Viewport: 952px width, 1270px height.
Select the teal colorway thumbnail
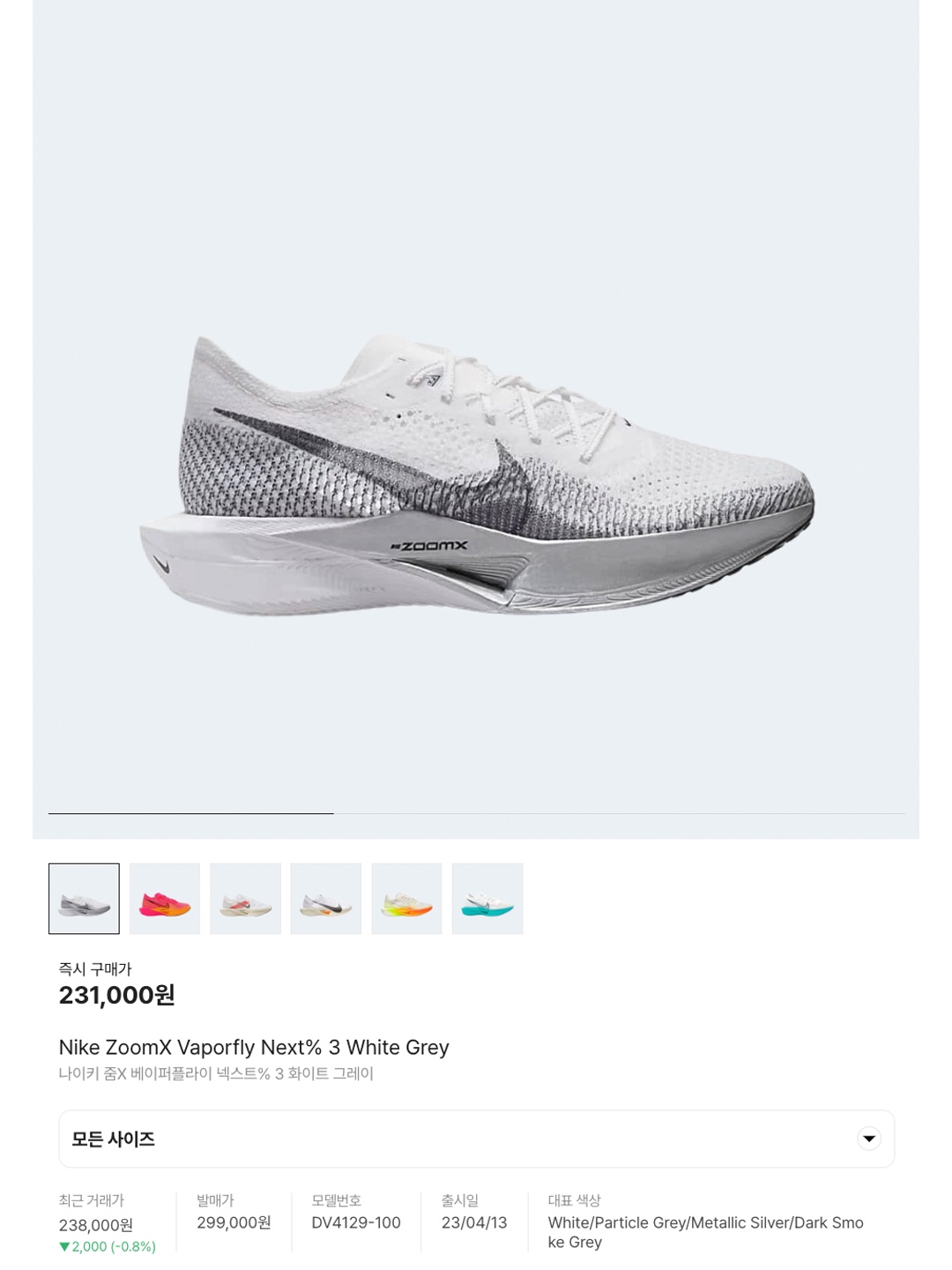(x=487, y=899)
